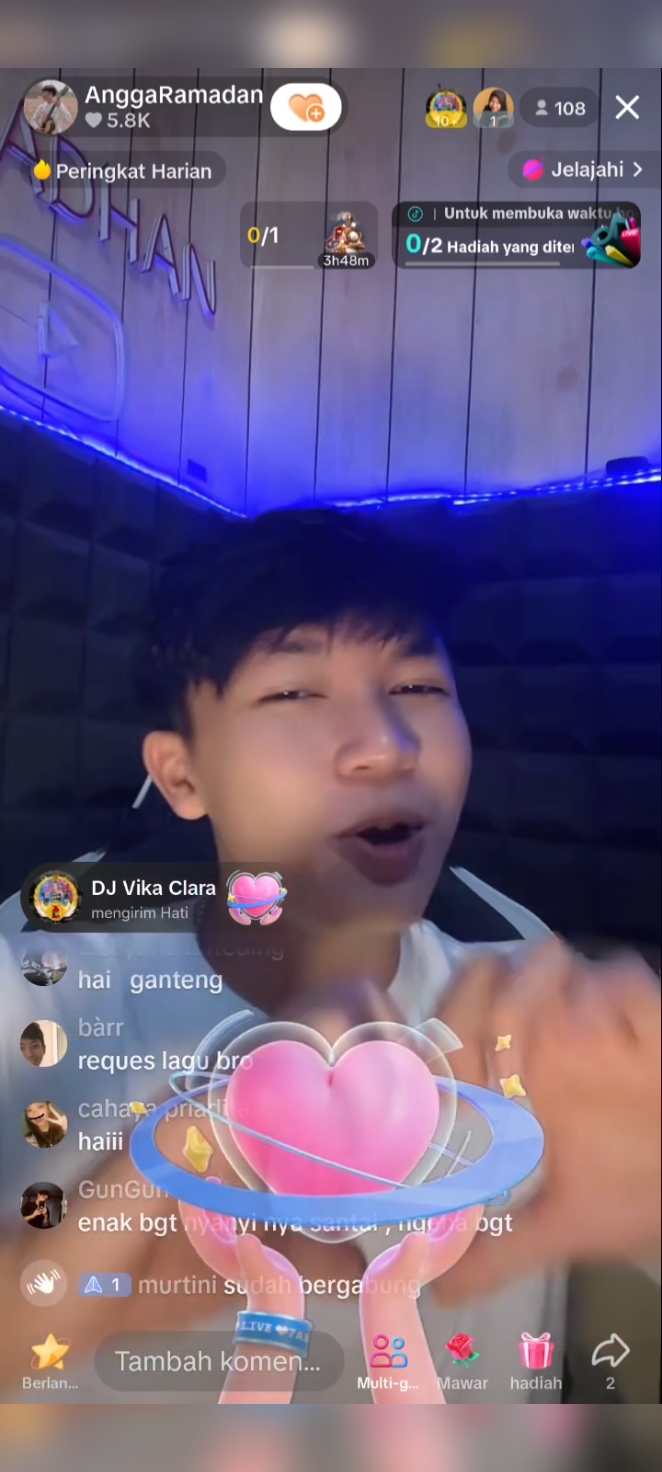
Task: View the 108 viewers list
Action: click(559, 108)
